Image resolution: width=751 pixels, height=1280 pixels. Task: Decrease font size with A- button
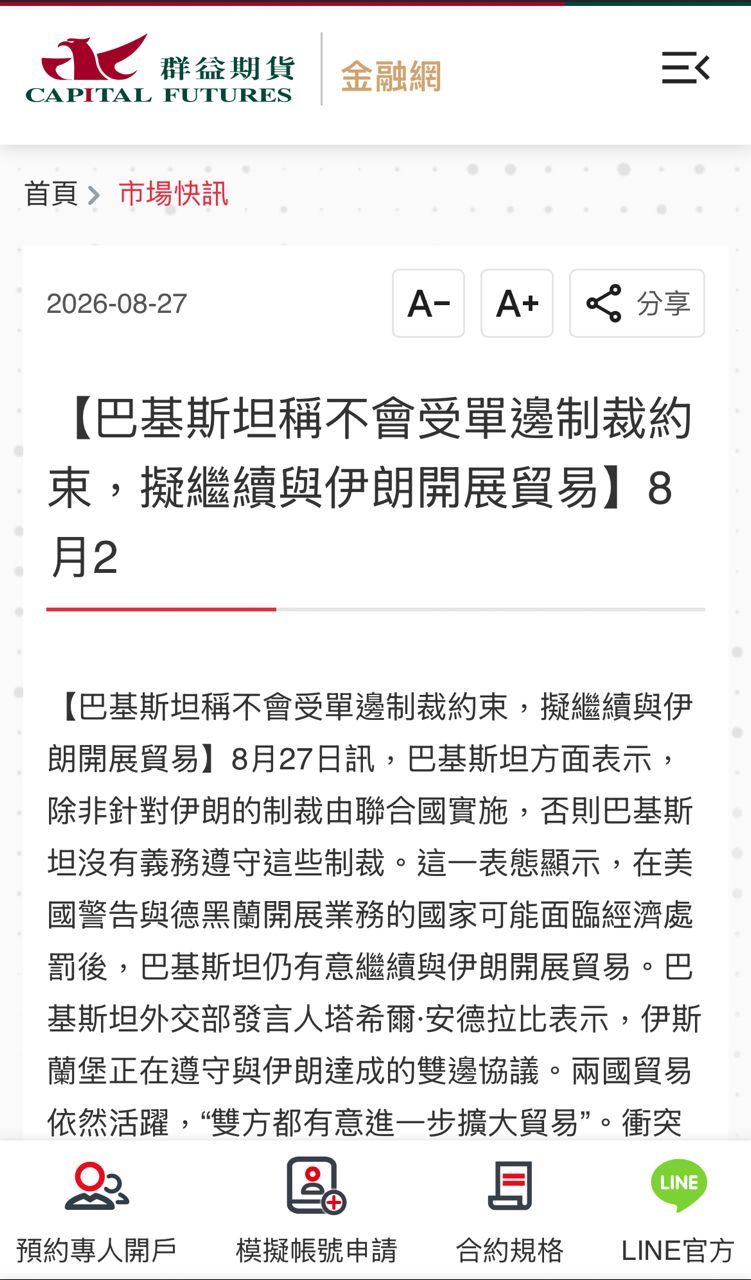pyautogui.click(x=428, y=303)
